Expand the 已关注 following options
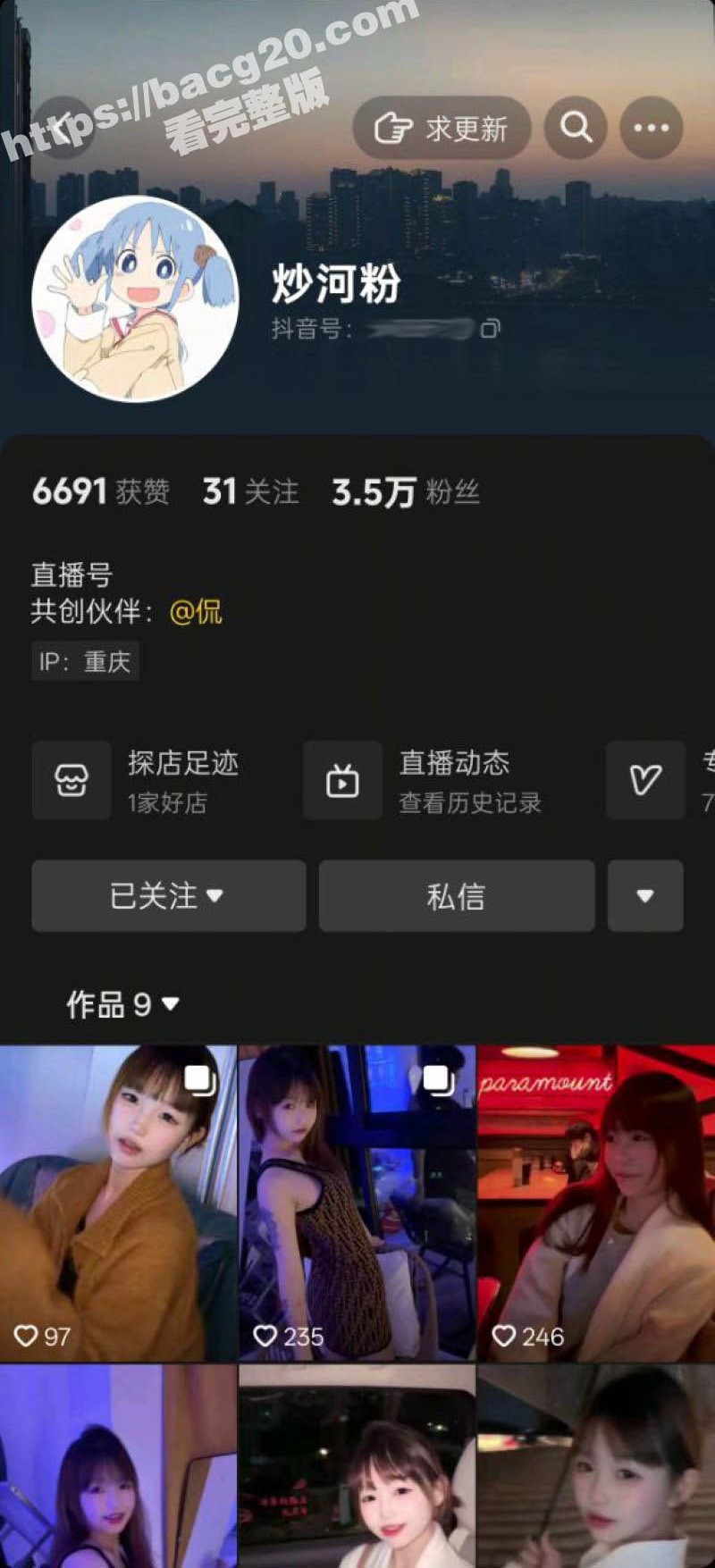Screen dimensions: 715x1568 [168, 896]
